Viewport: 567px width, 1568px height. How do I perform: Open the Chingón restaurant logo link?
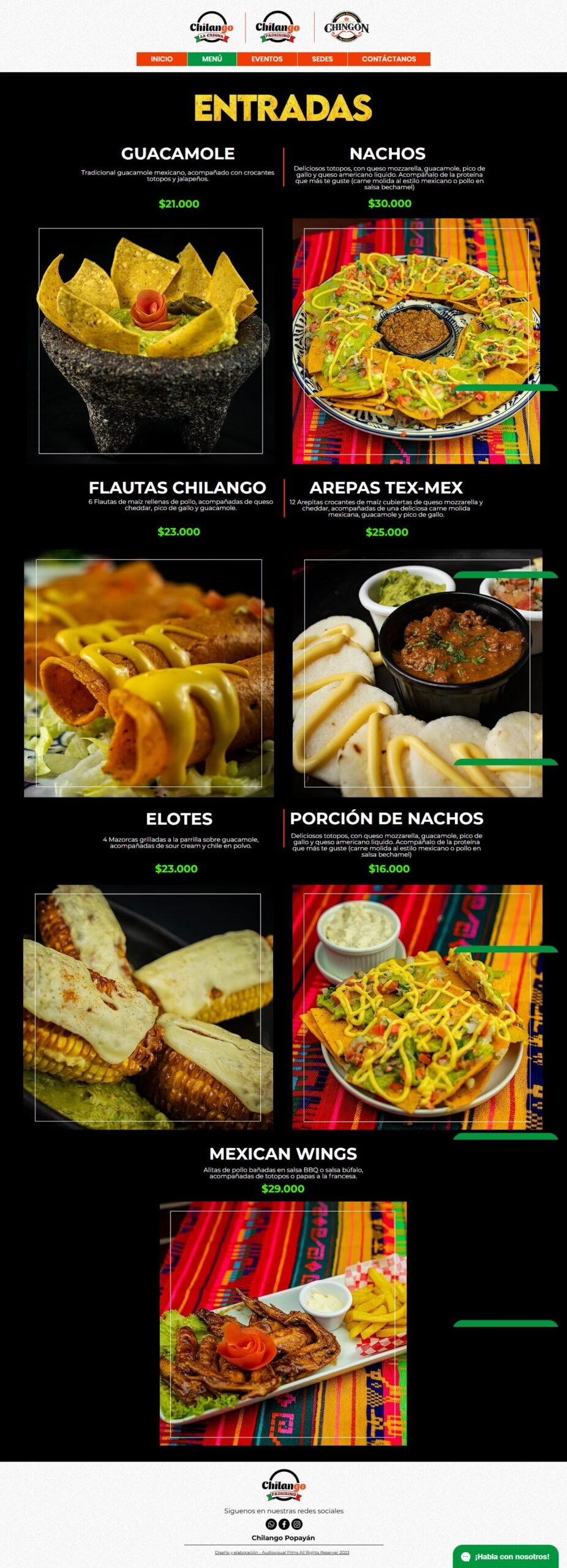pyautogui.click(x=347, y=28)
